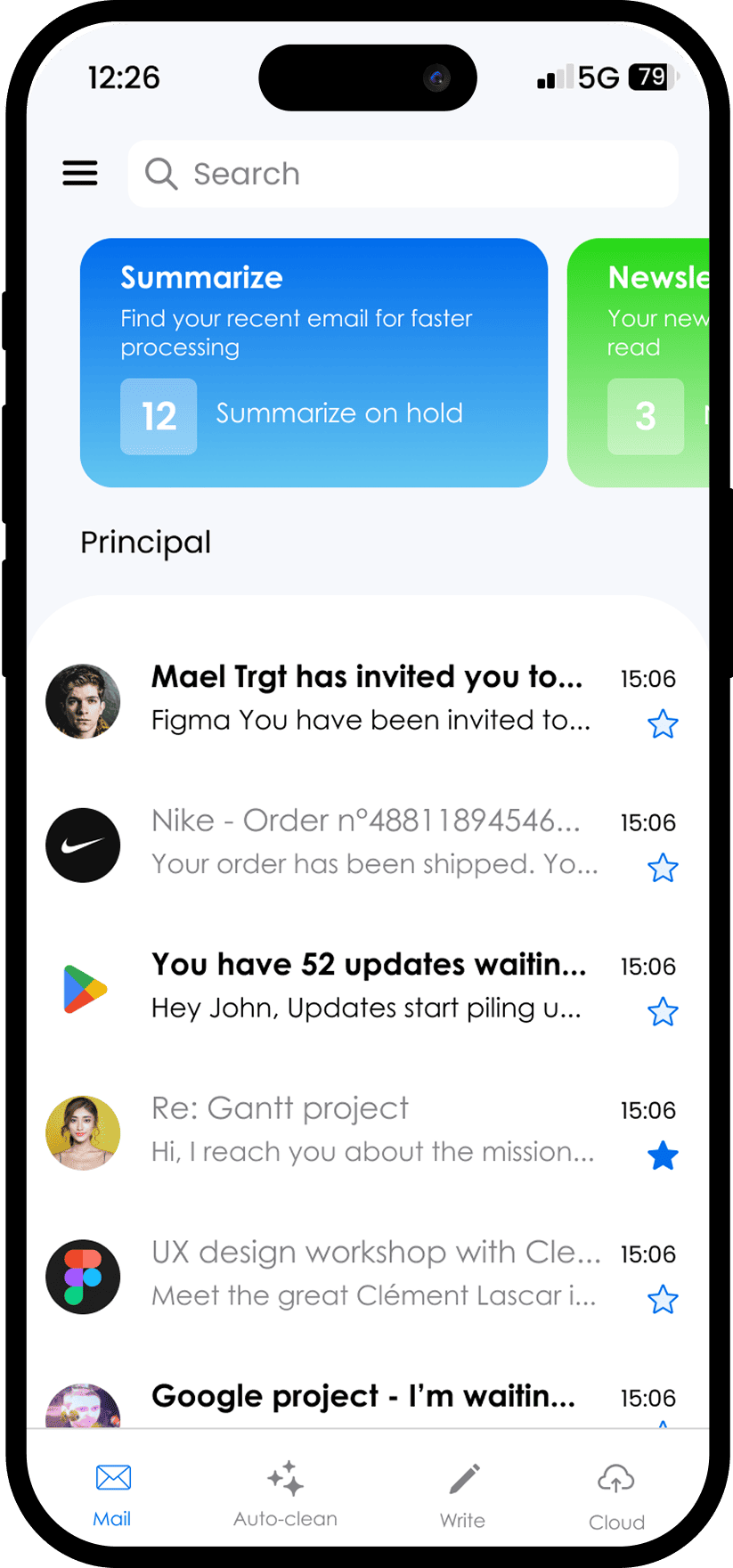Star the Nike order email
733x1568 pixels.
(x=663, y=868)
